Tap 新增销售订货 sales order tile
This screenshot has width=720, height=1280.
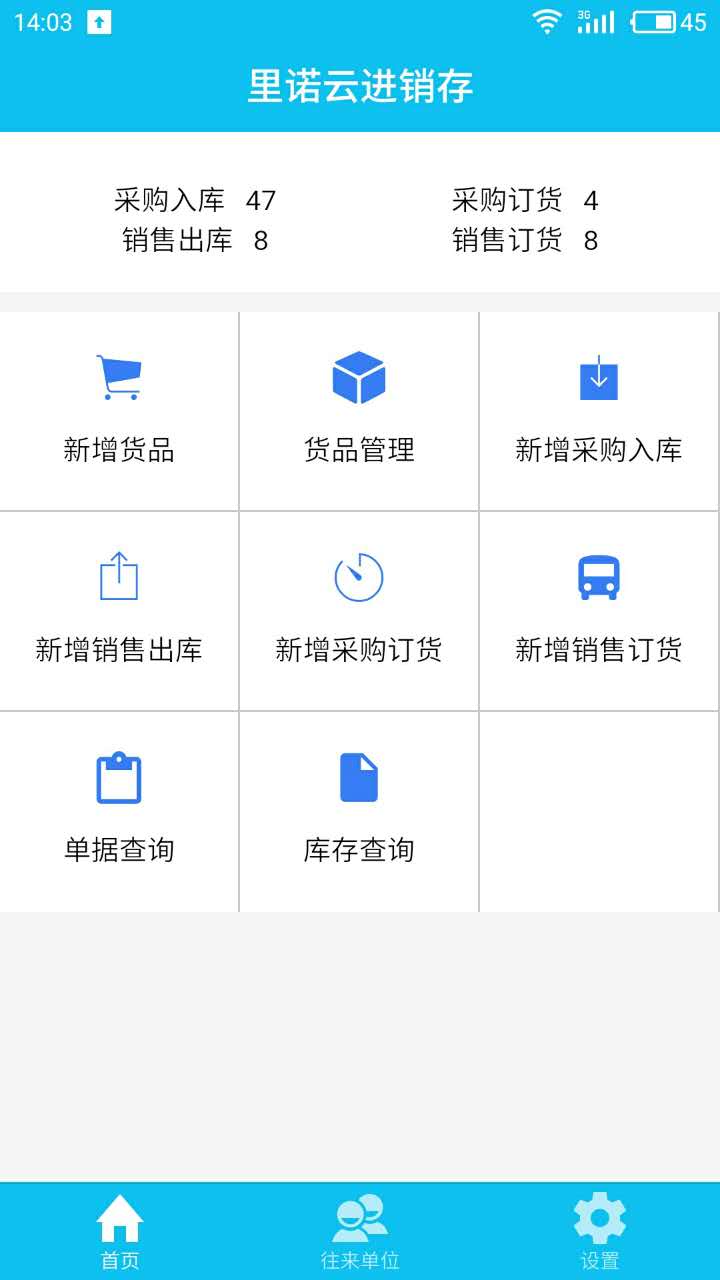(x=599, y=611)
